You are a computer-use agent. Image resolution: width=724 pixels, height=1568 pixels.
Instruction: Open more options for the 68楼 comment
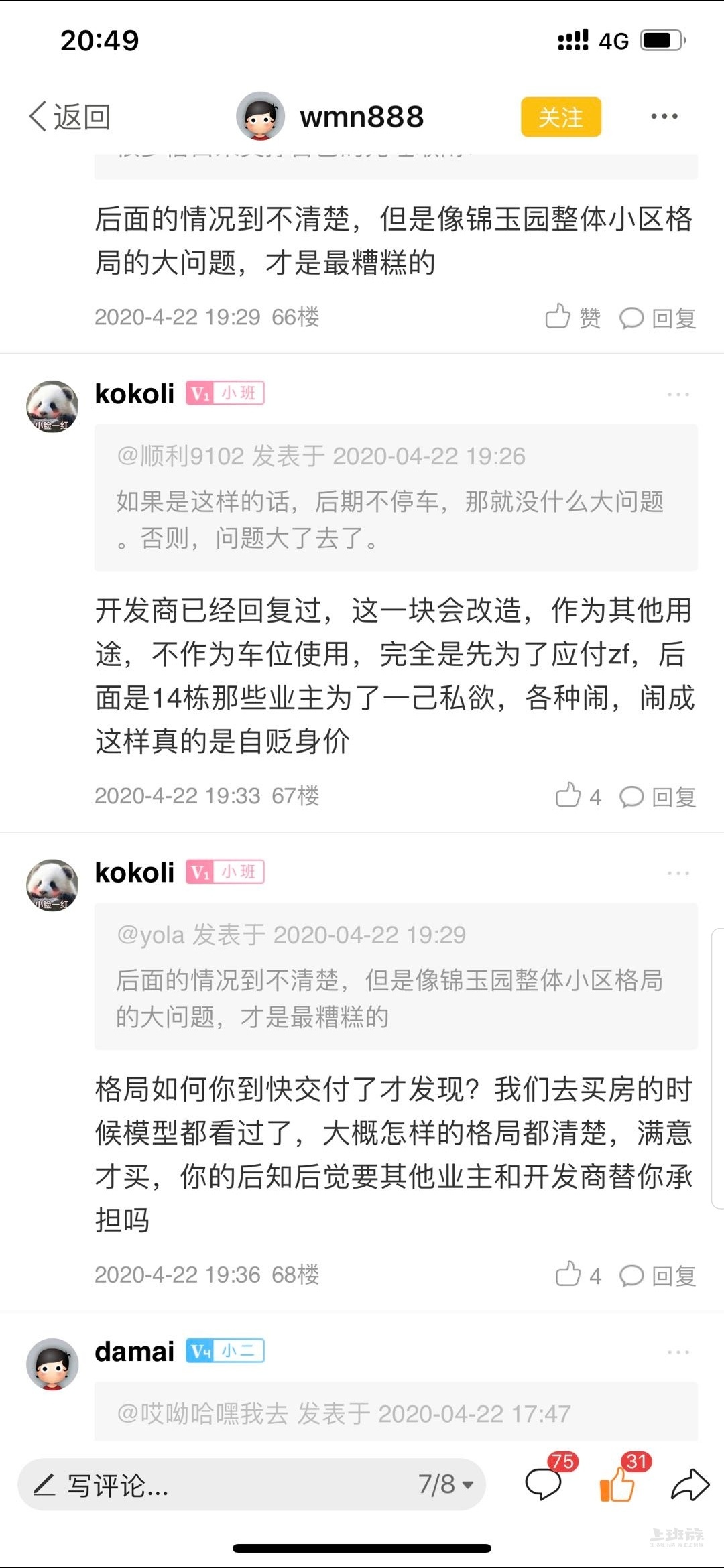678,874
